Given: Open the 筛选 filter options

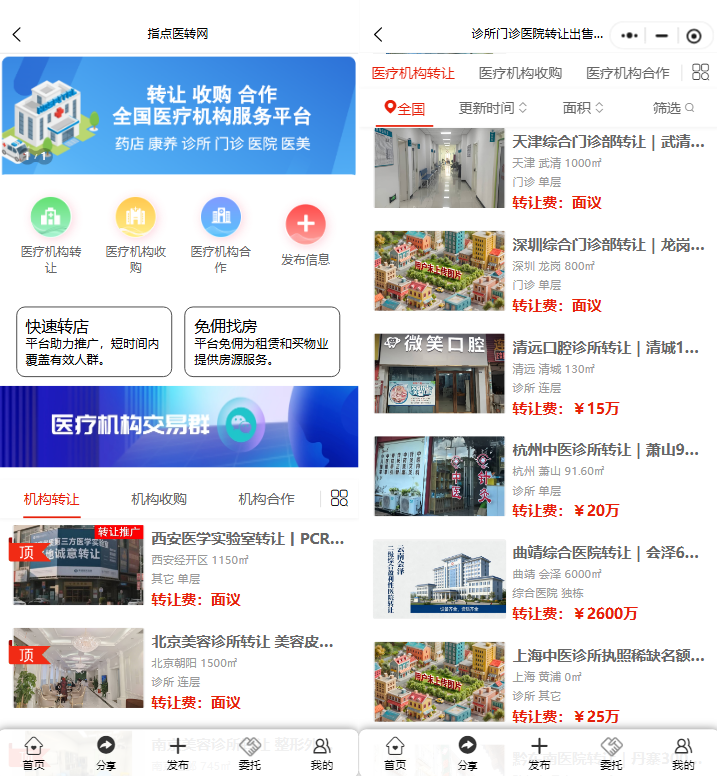Looking at the screenshot, I should 672,108.
